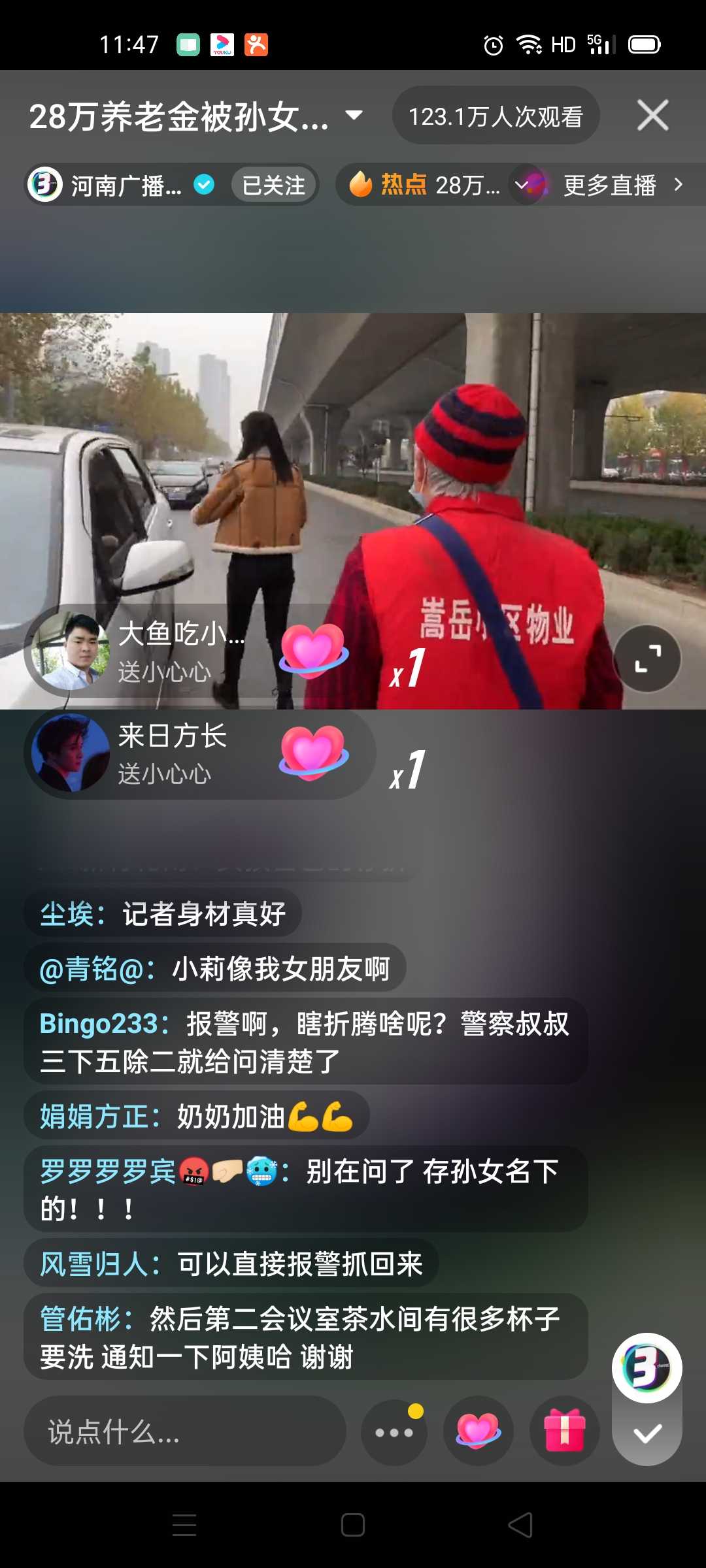Go back with system navigation button

click(x=520, y=1525)
